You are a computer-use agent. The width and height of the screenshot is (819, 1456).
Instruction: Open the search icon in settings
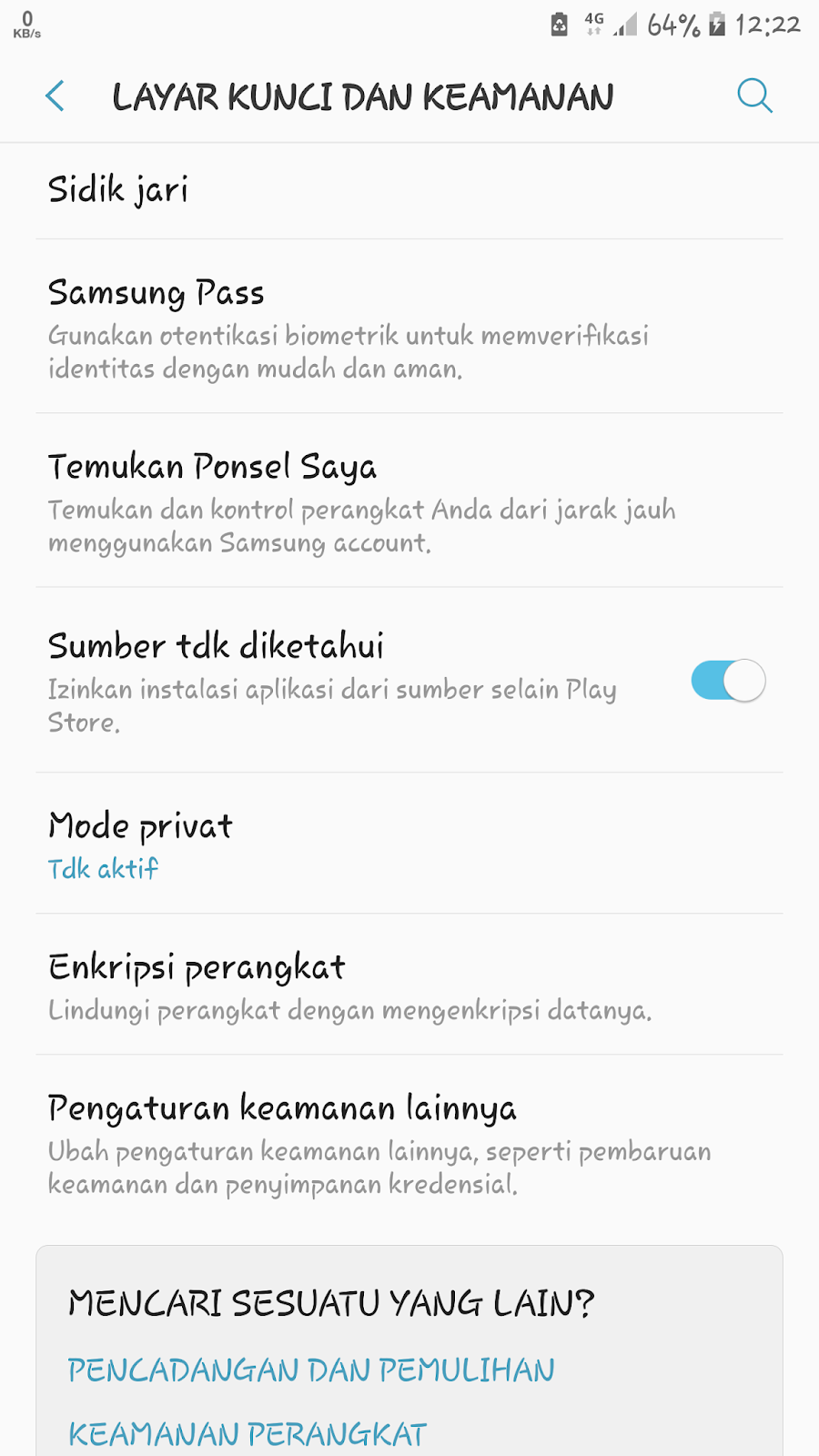point(754,96)
